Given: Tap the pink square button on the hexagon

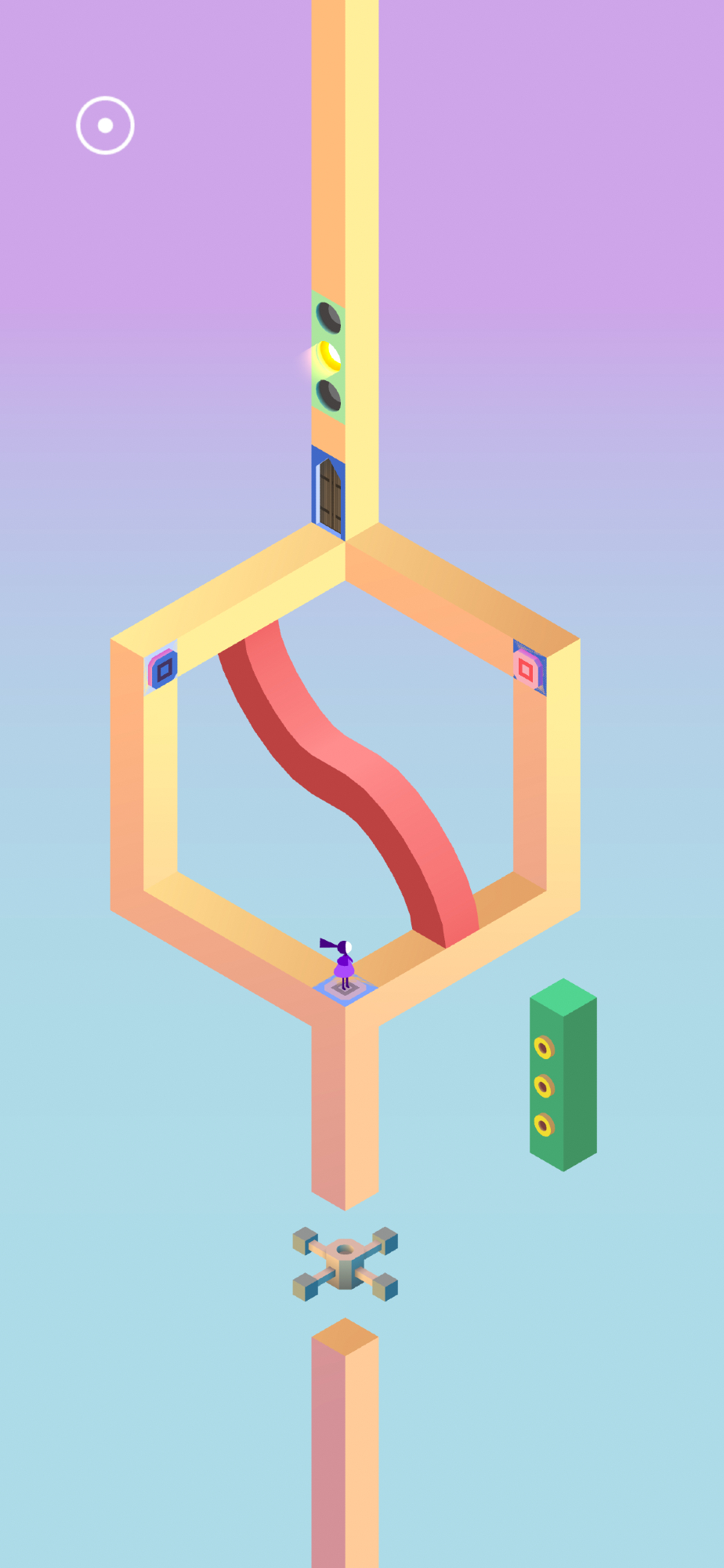Looking at the screenshot, I should click(x=527, y=669).
